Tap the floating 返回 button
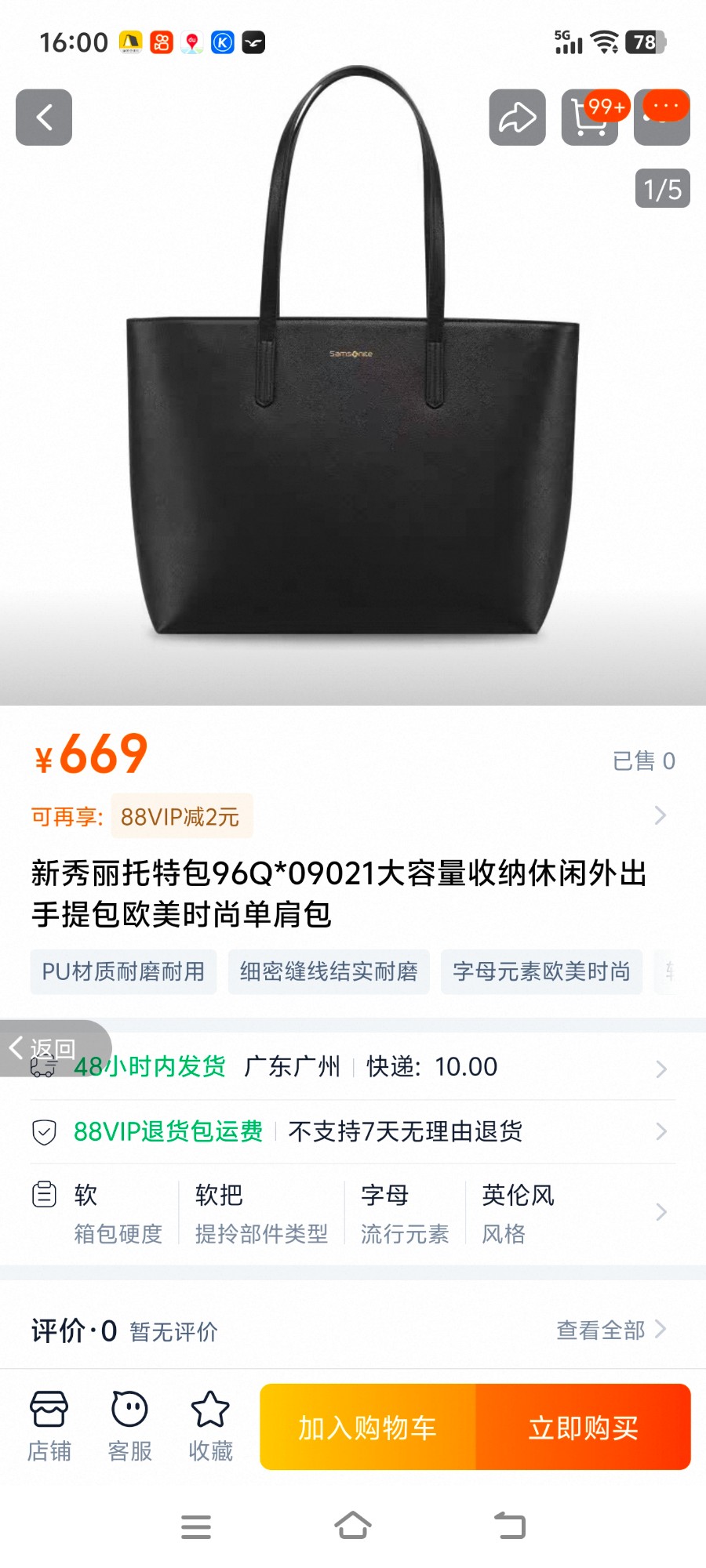 point(45,1047)
